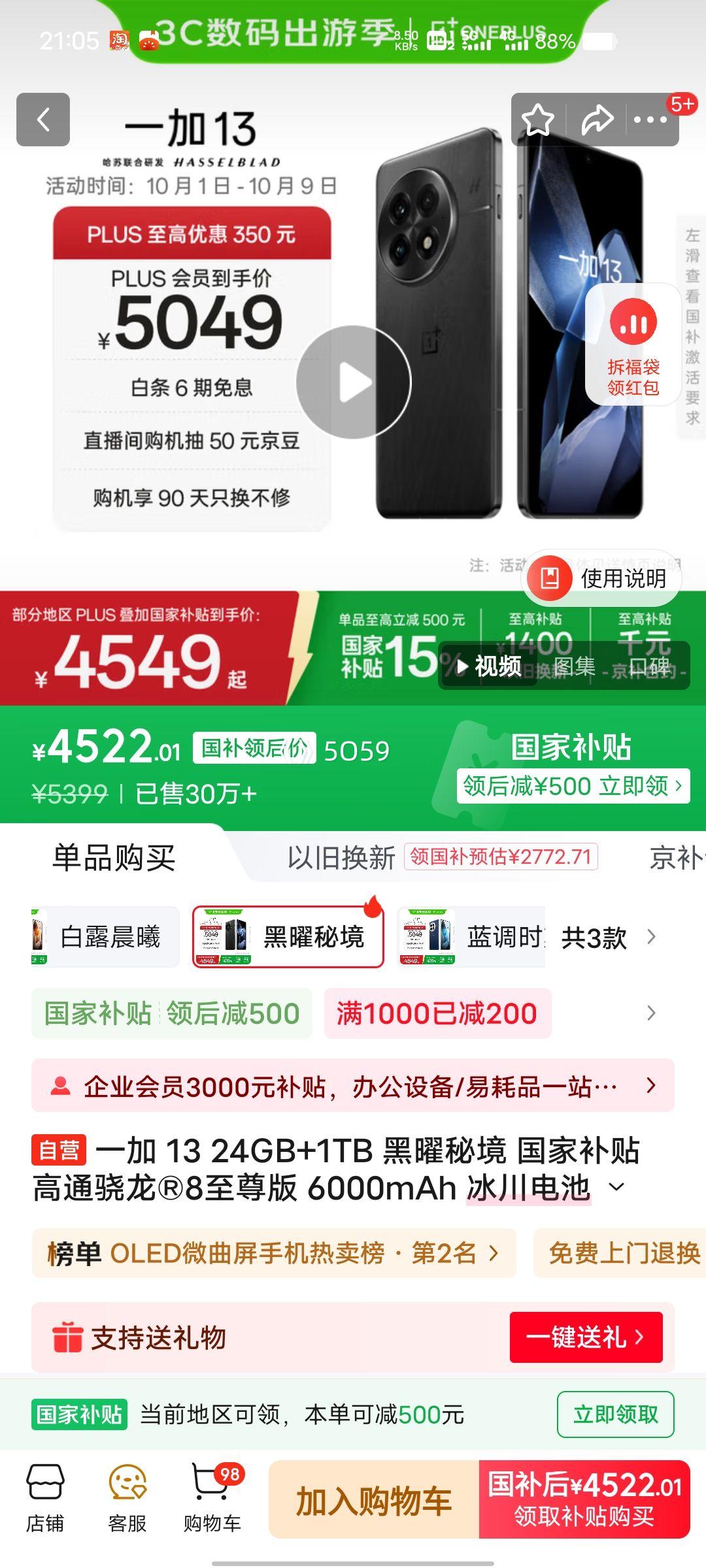This screenshot has width=706, height=1568.
Task: Switch to the 以旧换新 tab
Action: (x=341, y=857)
